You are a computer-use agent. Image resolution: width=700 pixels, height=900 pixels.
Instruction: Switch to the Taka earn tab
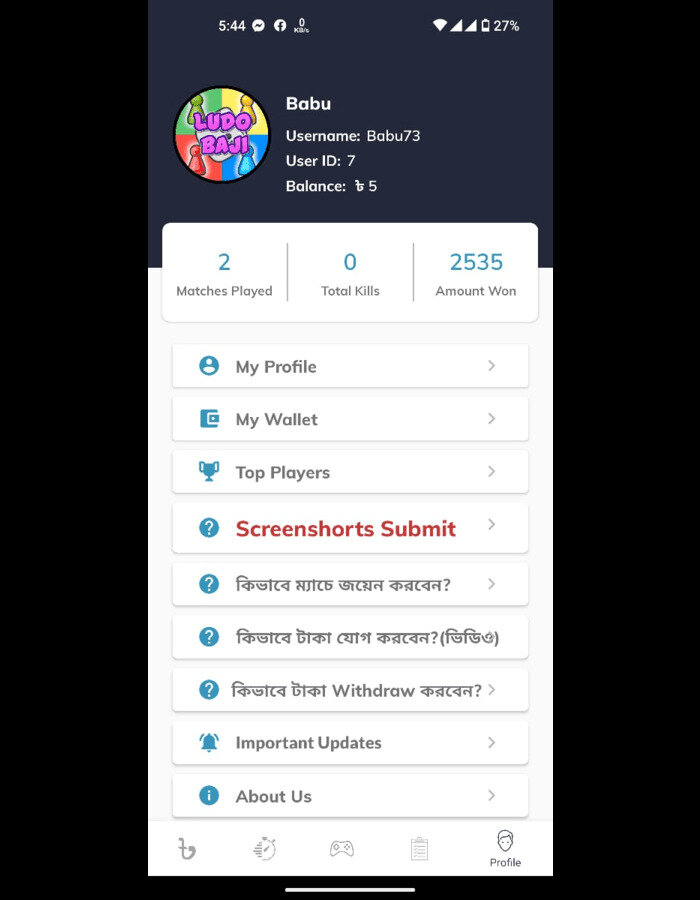tap(187, 849)
